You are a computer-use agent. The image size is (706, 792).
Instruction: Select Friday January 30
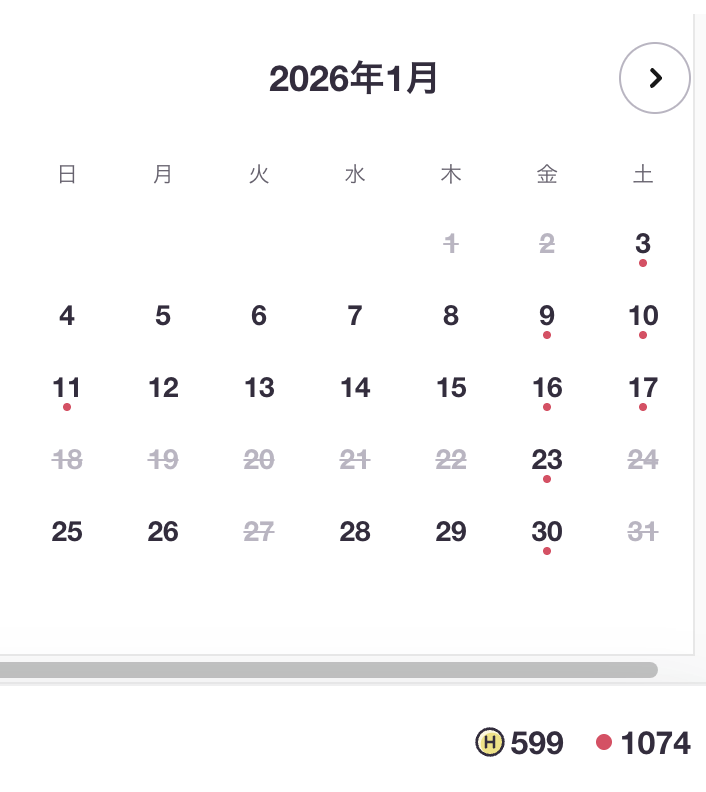coord(547,532)
